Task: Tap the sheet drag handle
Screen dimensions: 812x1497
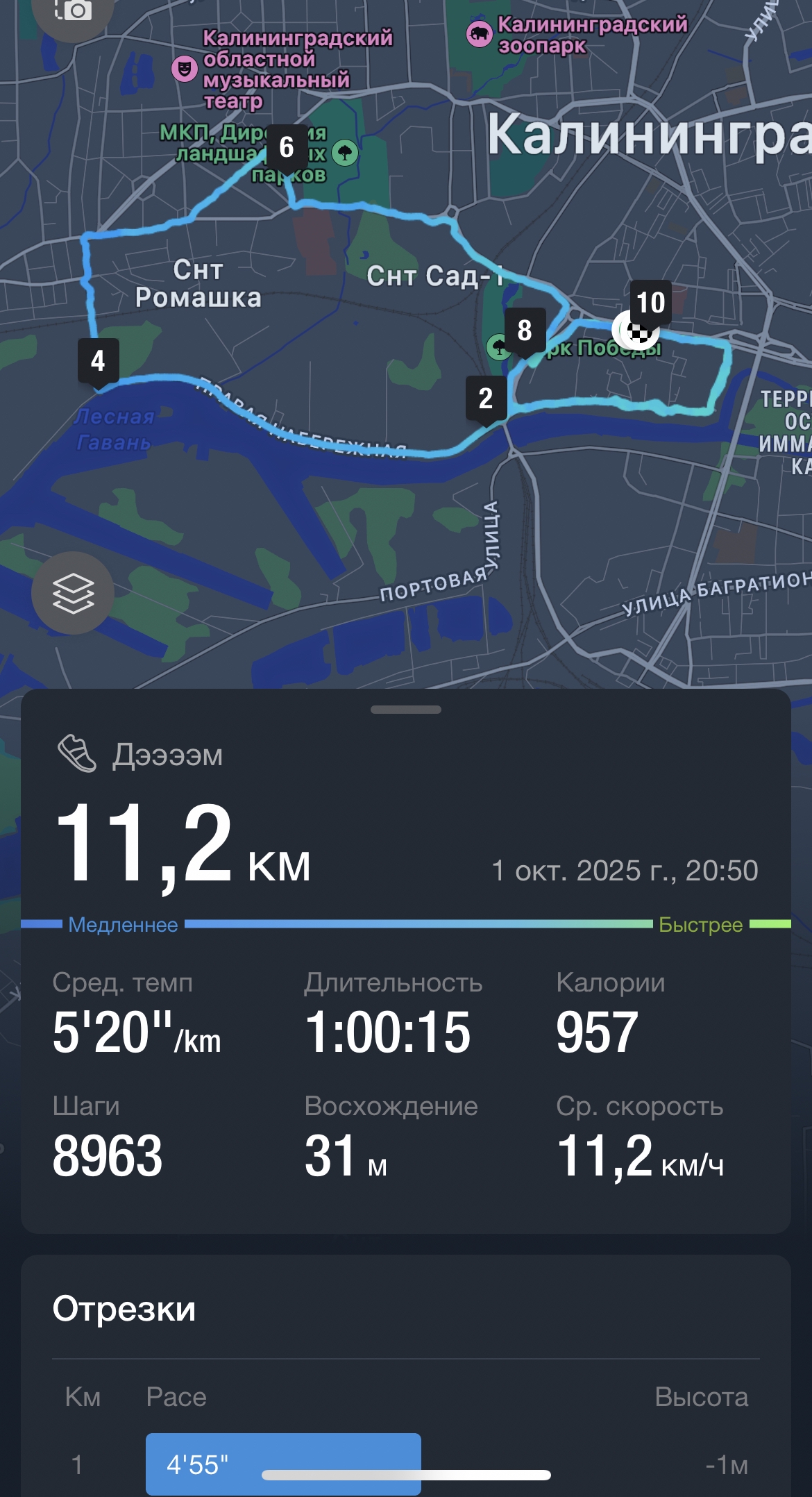Action: point(406,710)
